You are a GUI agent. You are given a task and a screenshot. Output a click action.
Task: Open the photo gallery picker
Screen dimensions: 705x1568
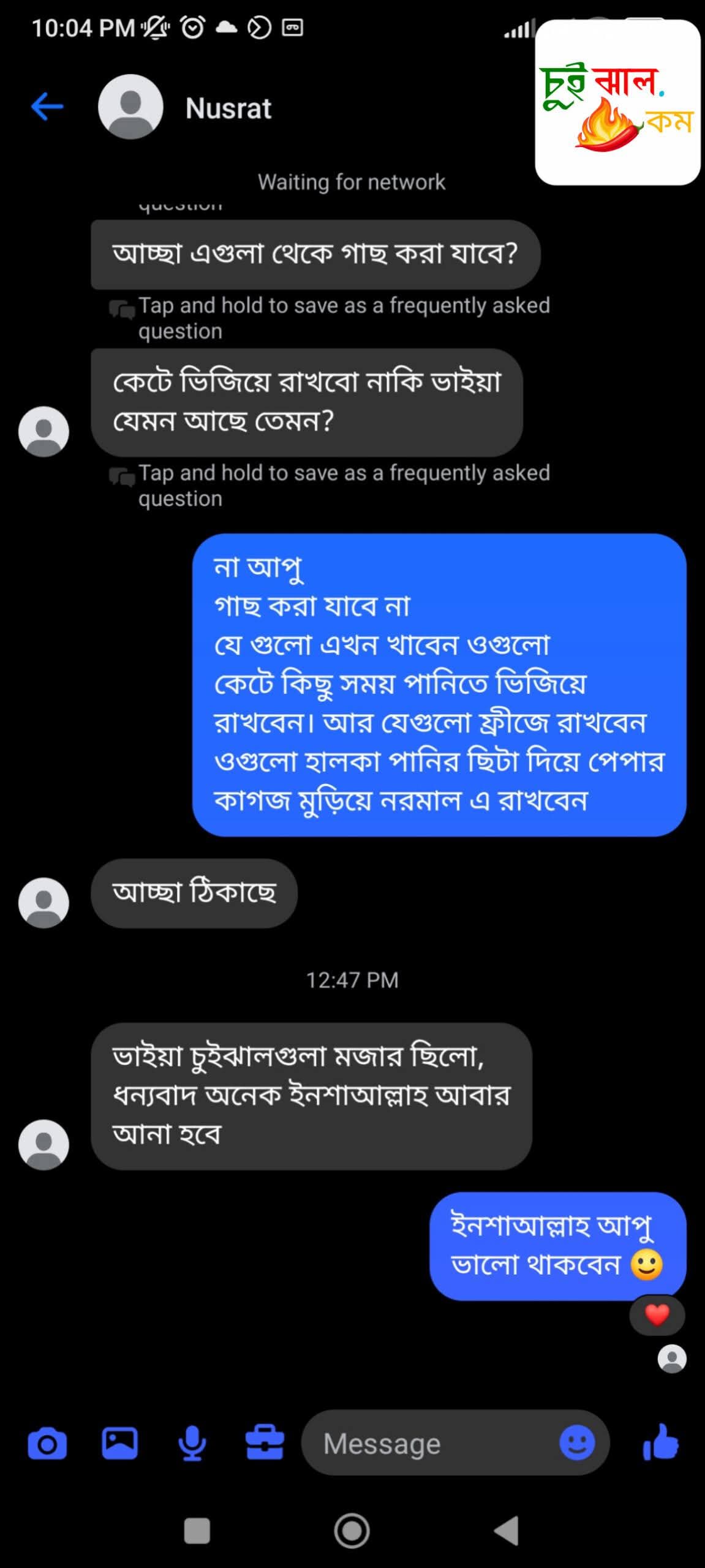click(119, 1443)
